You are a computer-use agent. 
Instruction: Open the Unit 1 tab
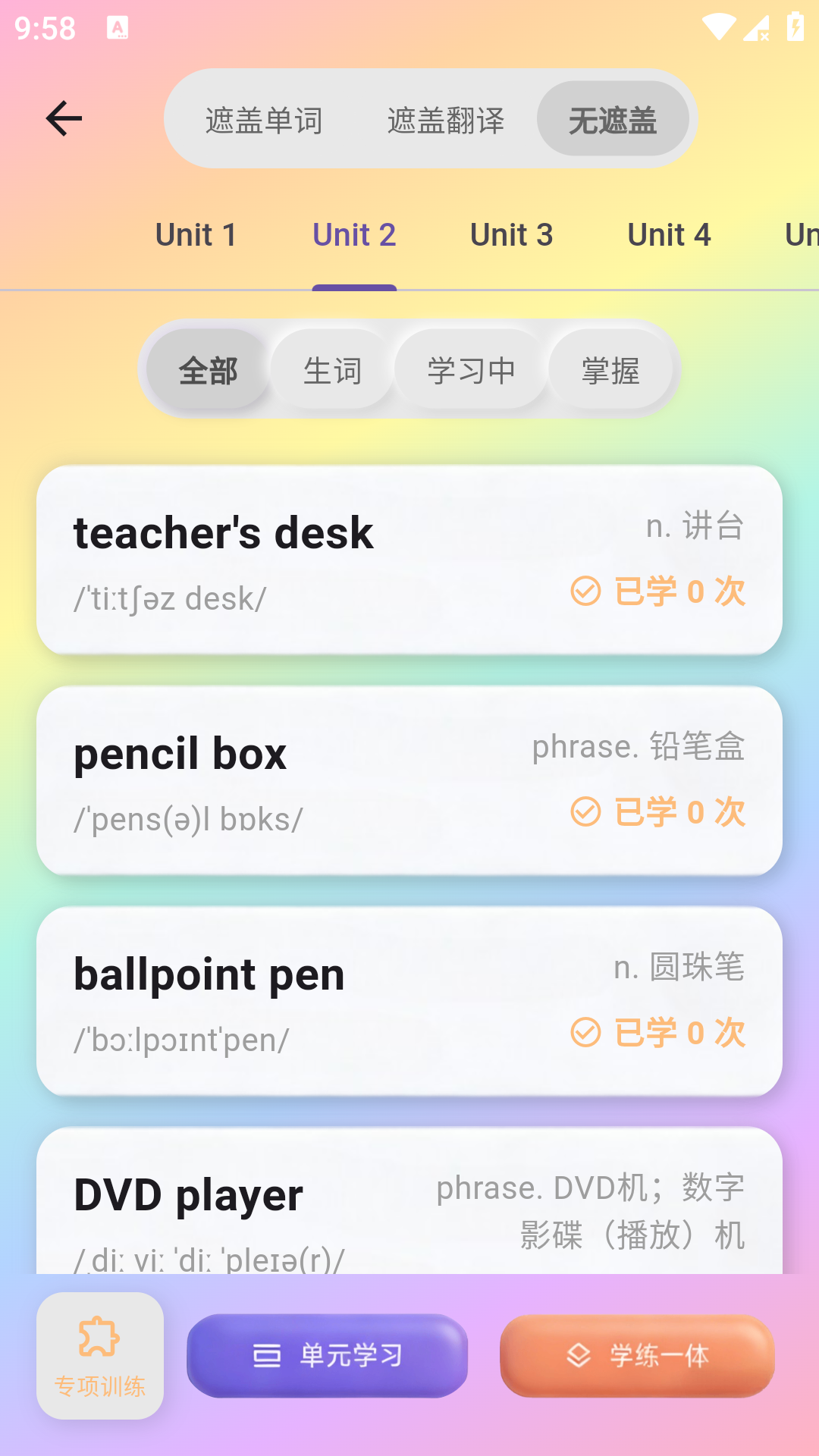[196, 234]
